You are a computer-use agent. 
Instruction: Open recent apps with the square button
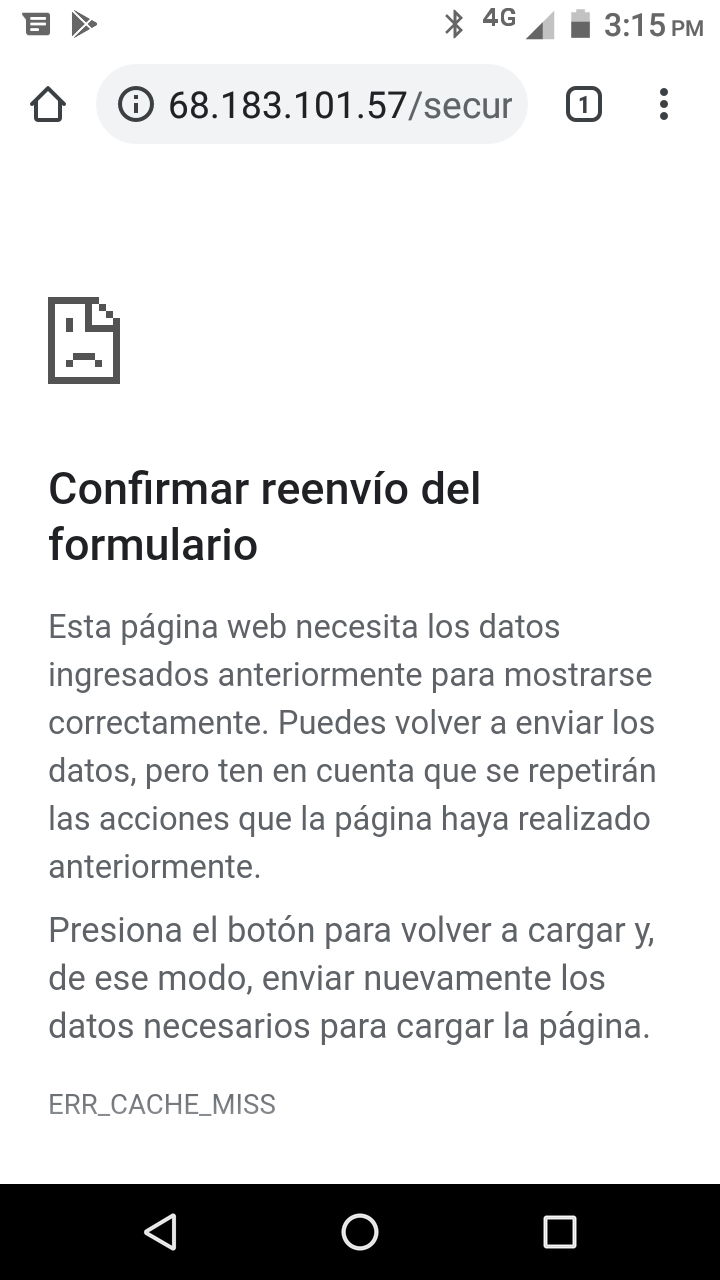coord(560,1232)
